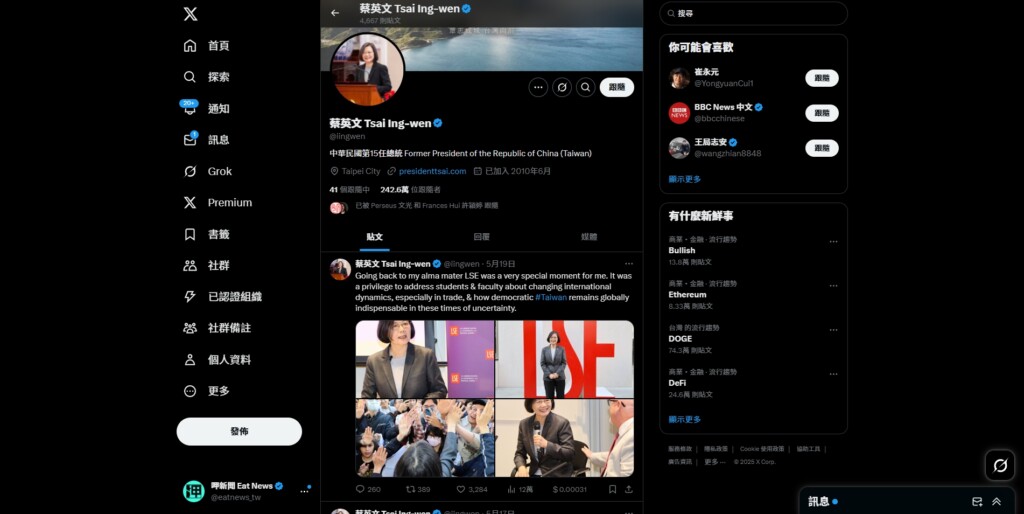1024x514 pixels.
Task: Follow BBC News 中文 suggestion
Action: click(822, 113)
